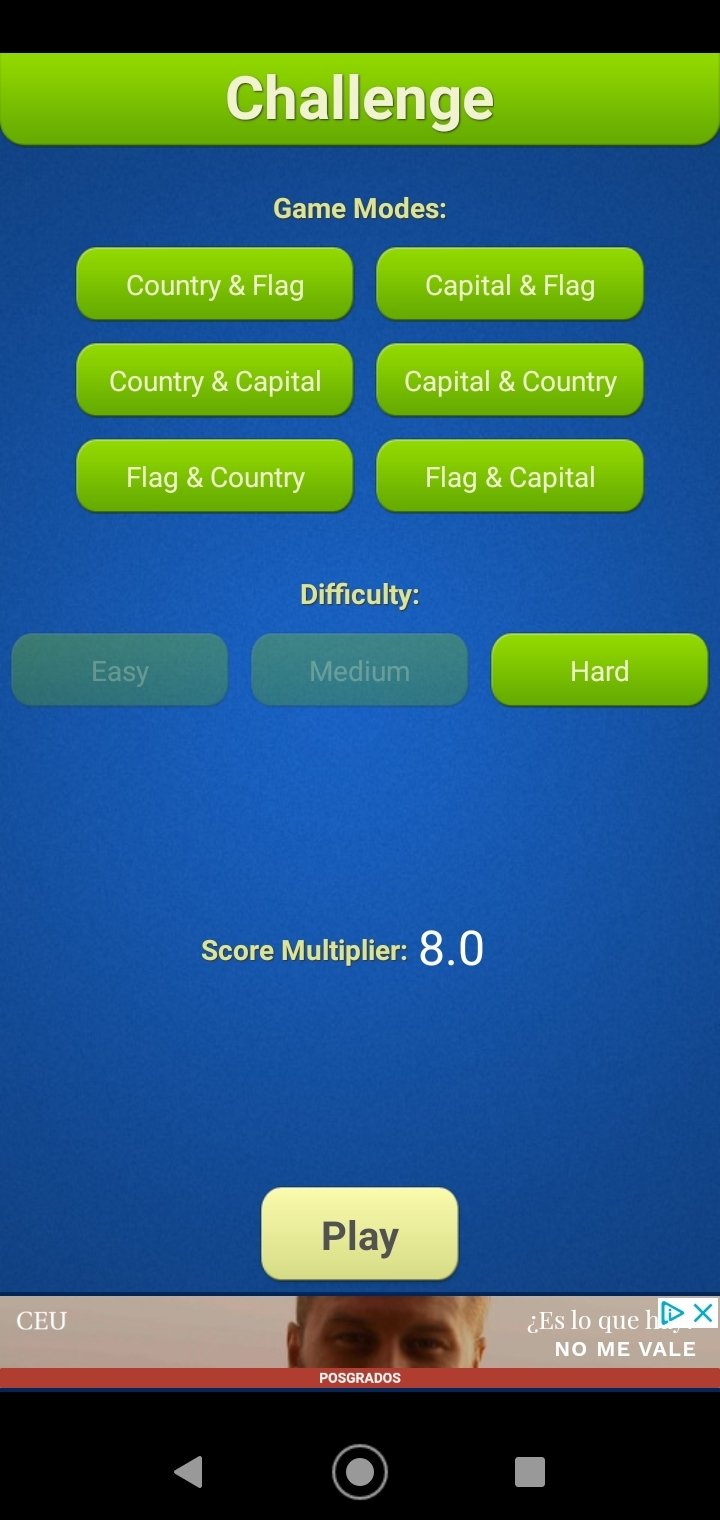Toggle the Country & Capital mode
Viewport: 720px width, 1520px height.
(x=215, y=381)
